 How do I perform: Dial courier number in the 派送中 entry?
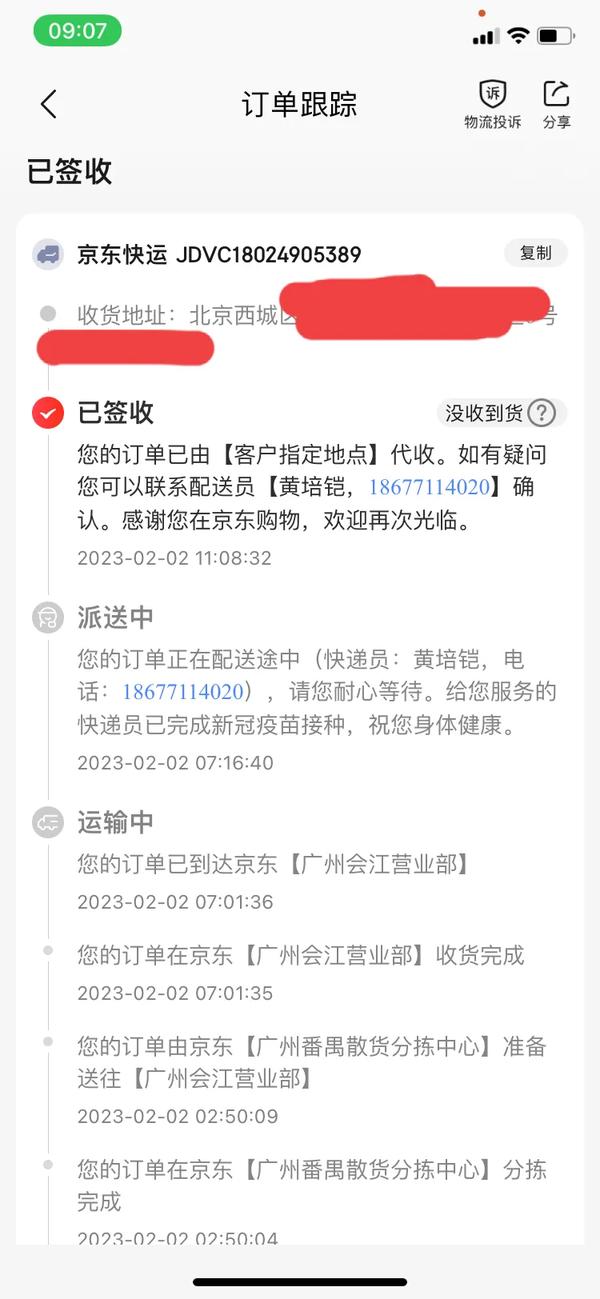pyautogui.click(x=183, y=692)
